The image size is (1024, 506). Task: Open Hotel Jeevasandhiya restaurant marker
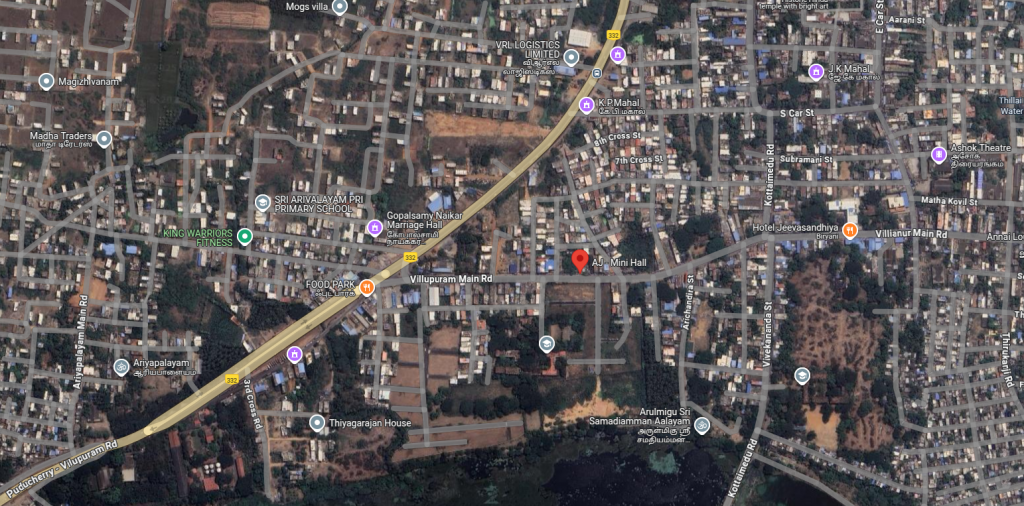[x=849, y=231]
